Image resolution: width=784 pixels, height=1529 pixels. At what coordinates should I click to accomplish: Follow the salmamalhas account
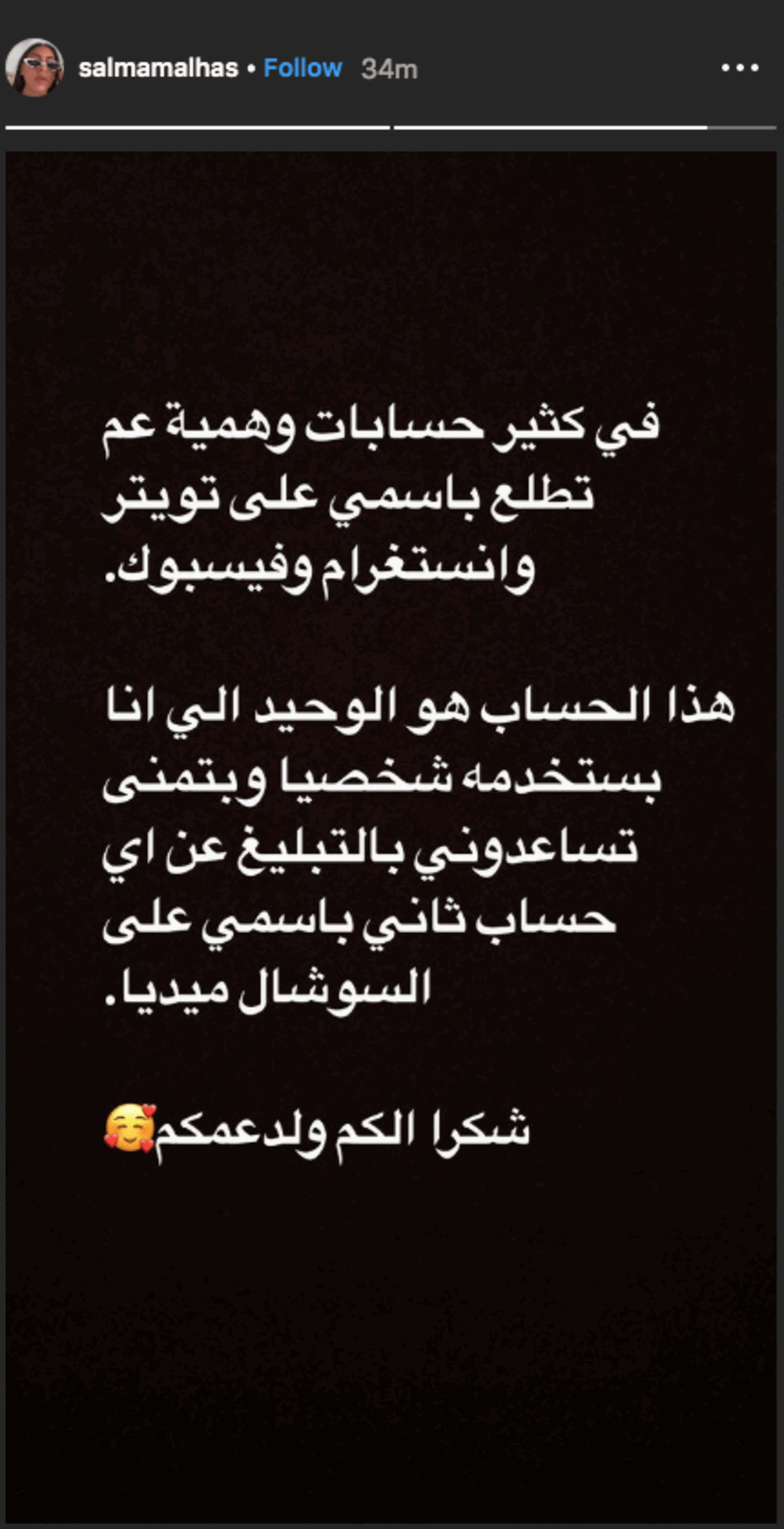click(302, 68)
